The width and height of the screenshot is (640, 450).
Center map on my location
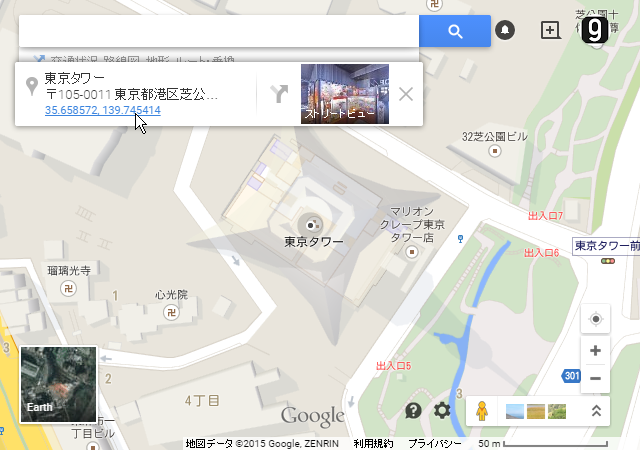(595, 319)
